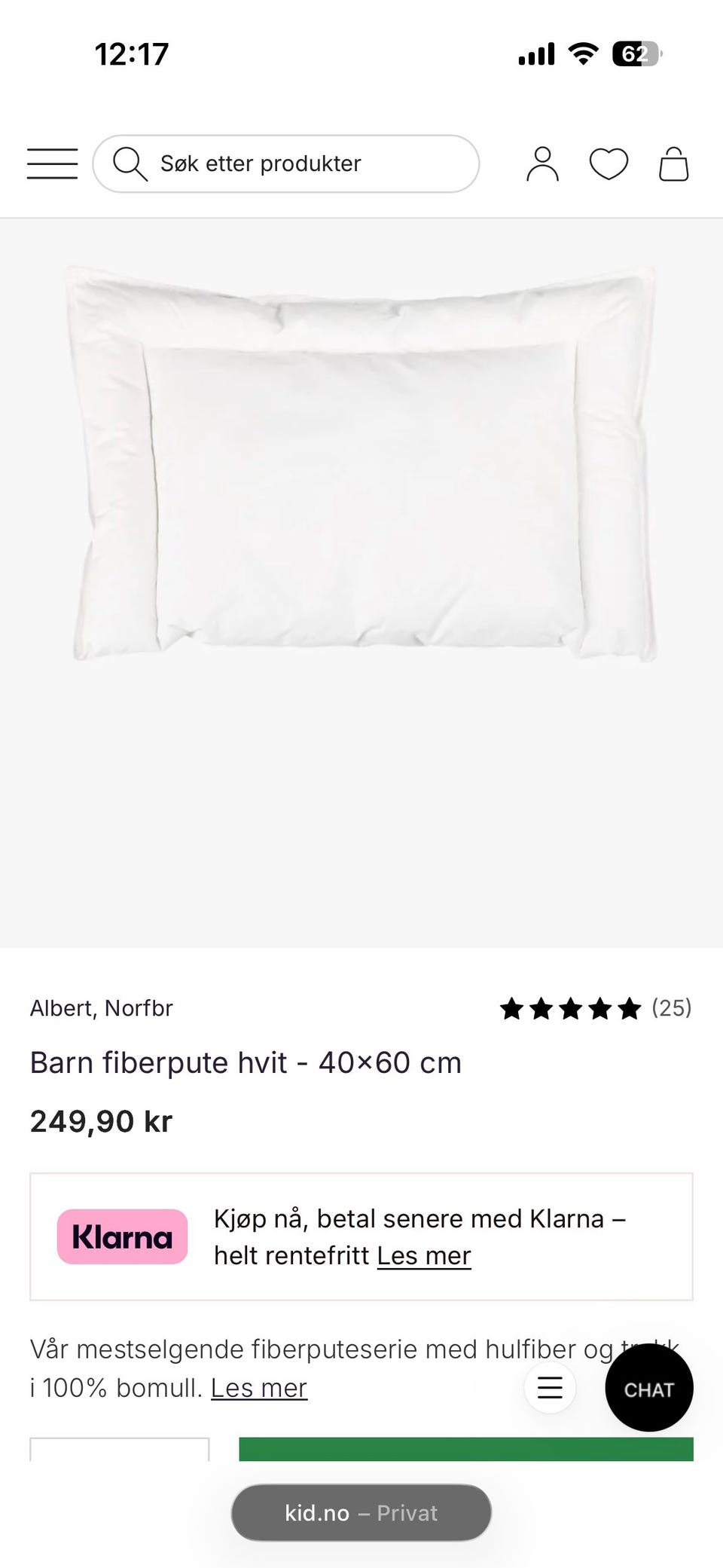Start a CHAT with support
The width and height of the screenshot is (723, 1568).
pyautogui.click(x=648, y=1388)
